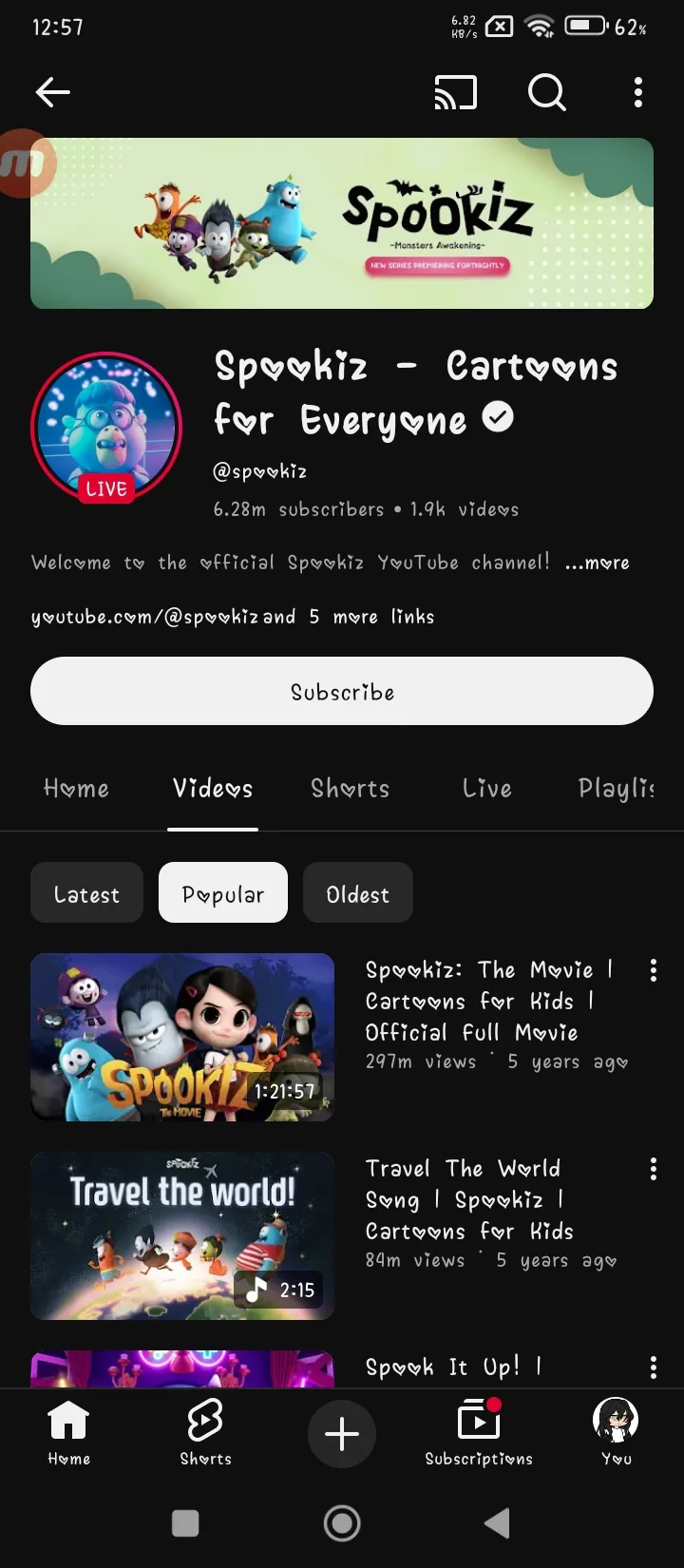Open options for Spookiz: The Movie

click(x=653, y=970)
